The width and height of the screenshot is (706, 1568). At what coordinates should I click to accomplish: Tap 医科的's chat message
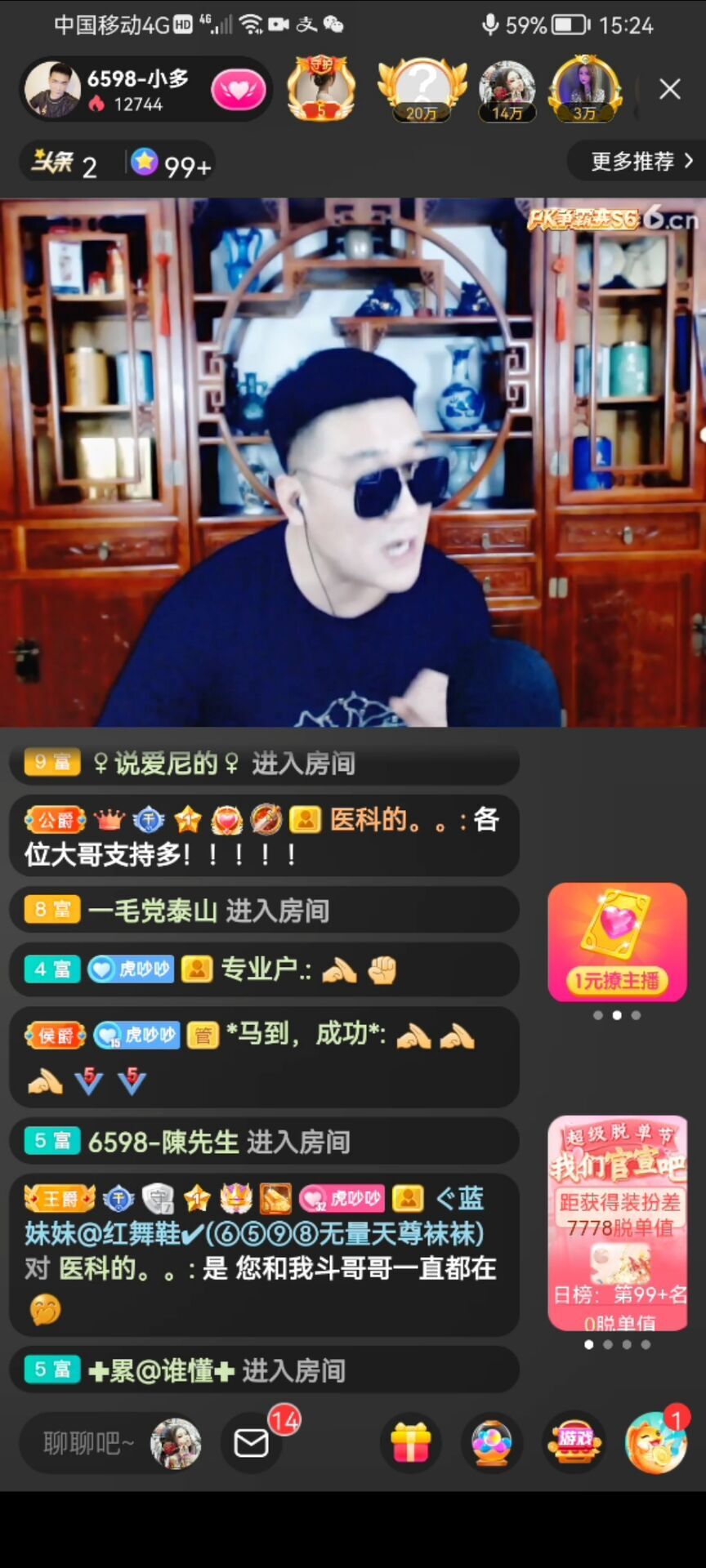261,836
